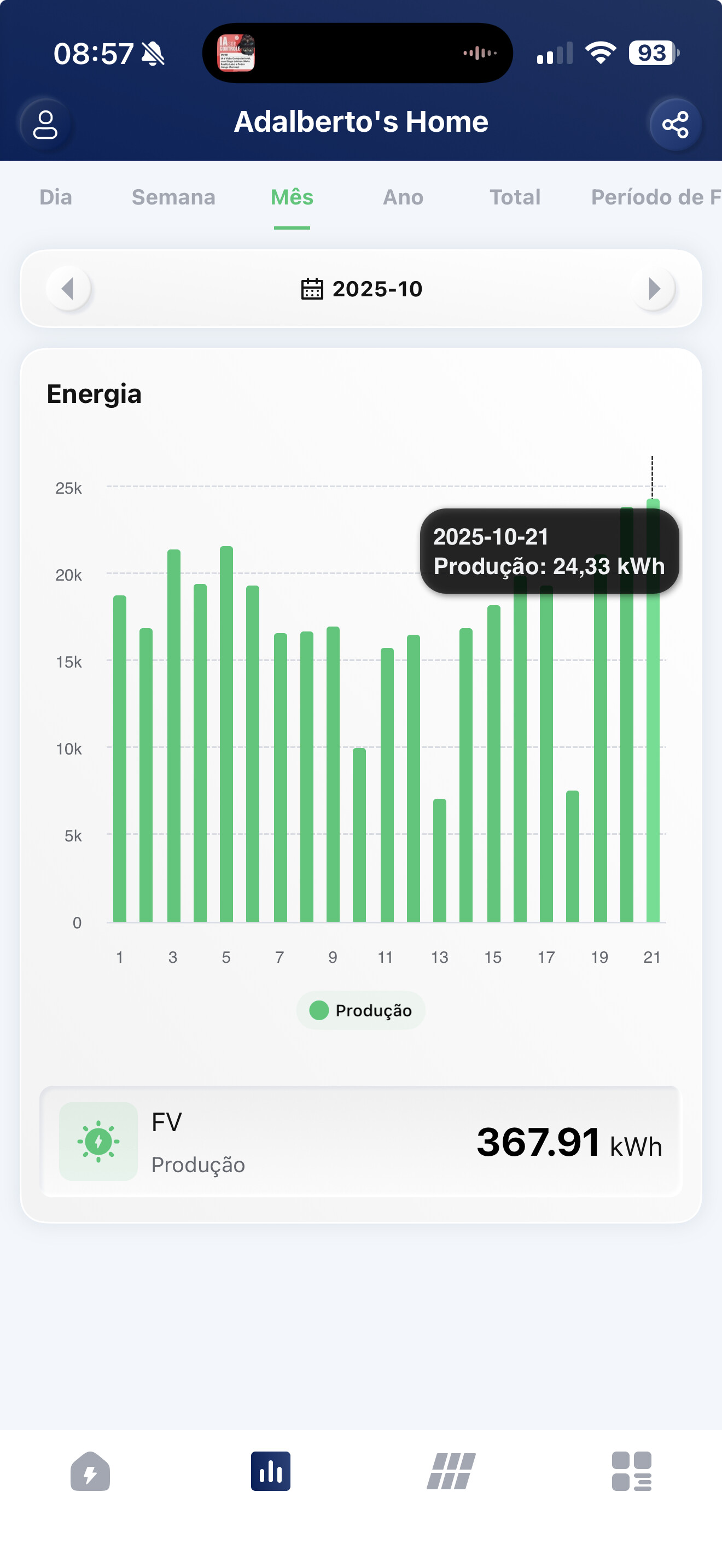Open the home energy tab
The image size is (722, 1568).
tap(90, 1471)
